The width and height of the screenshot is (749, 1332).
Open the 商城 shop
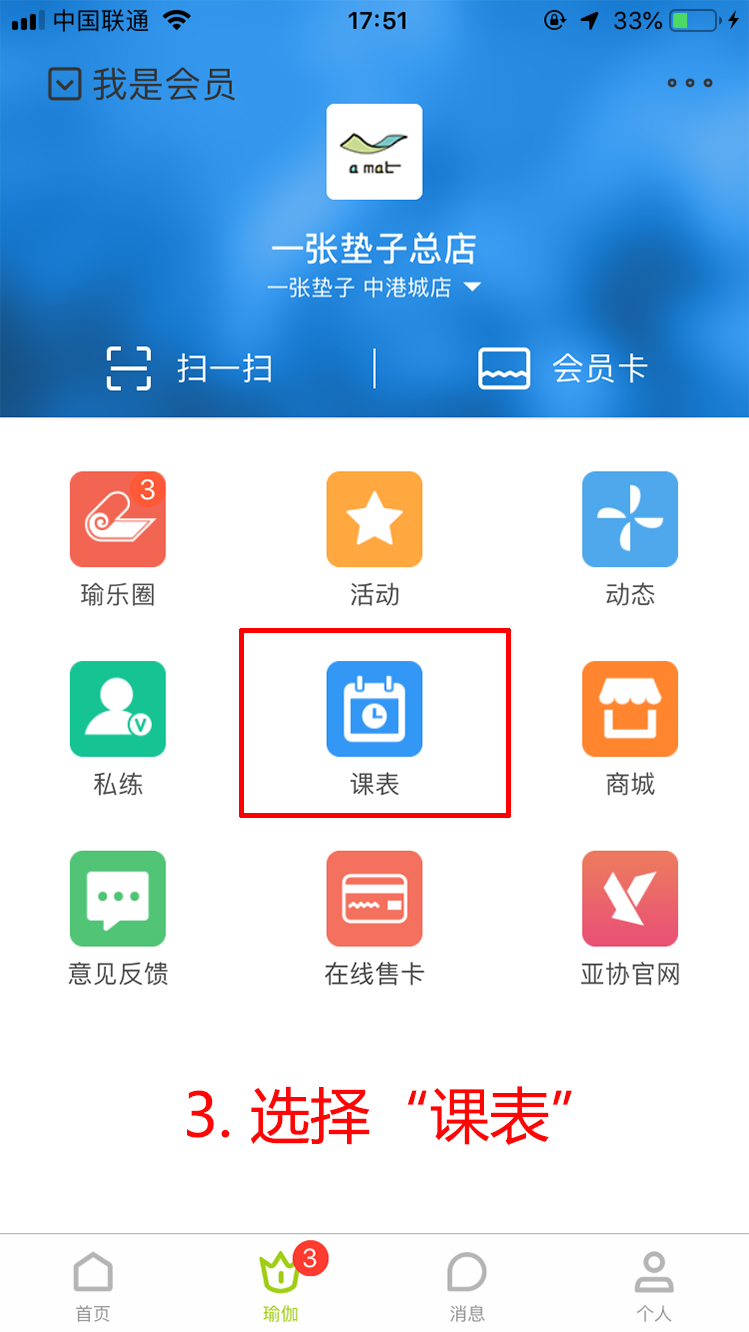(630, 728)
